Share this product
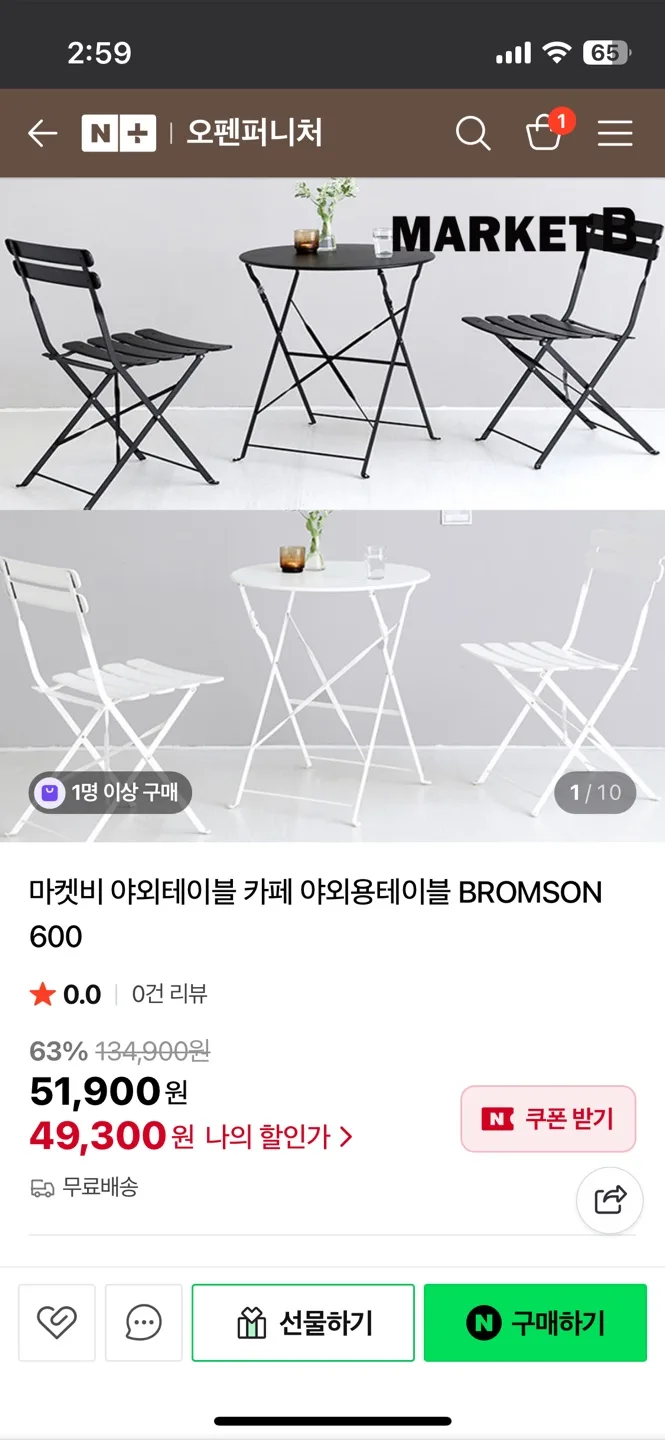Image resolution: width=665 pixels, height=1440 pixels. click(609, 1199)
